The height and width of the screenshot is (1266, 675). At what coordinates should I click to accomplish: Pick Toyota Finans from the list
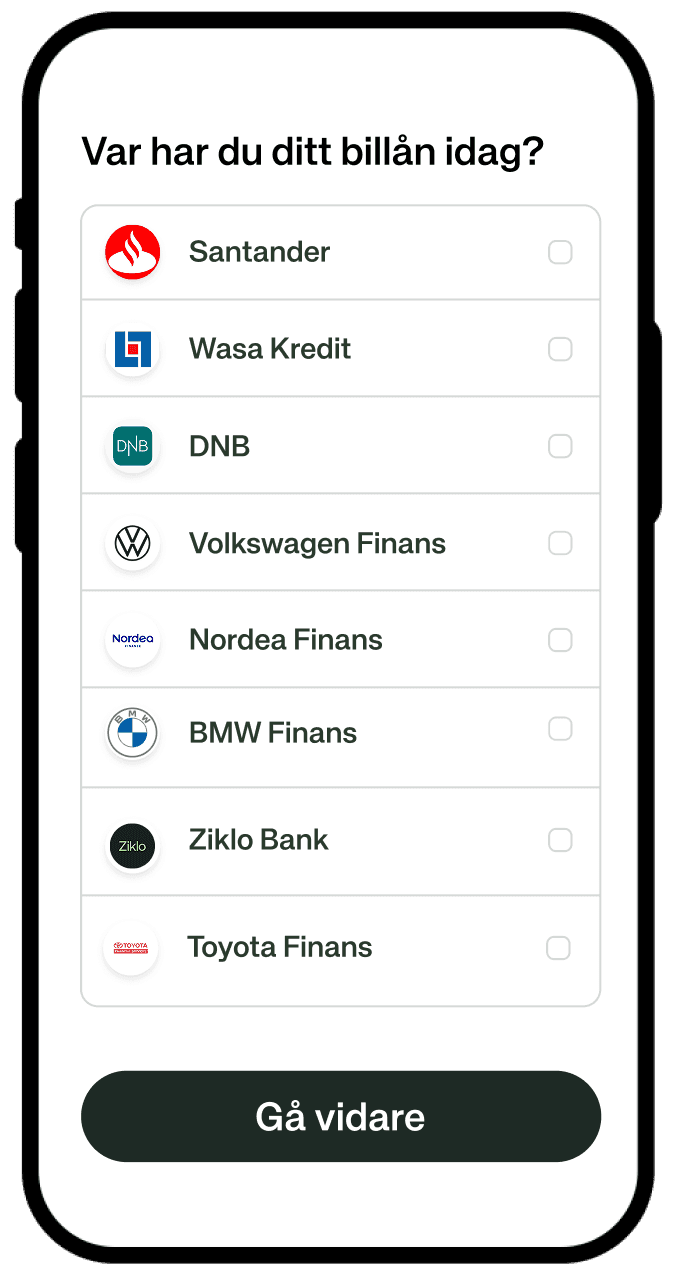tap(559, 947)
